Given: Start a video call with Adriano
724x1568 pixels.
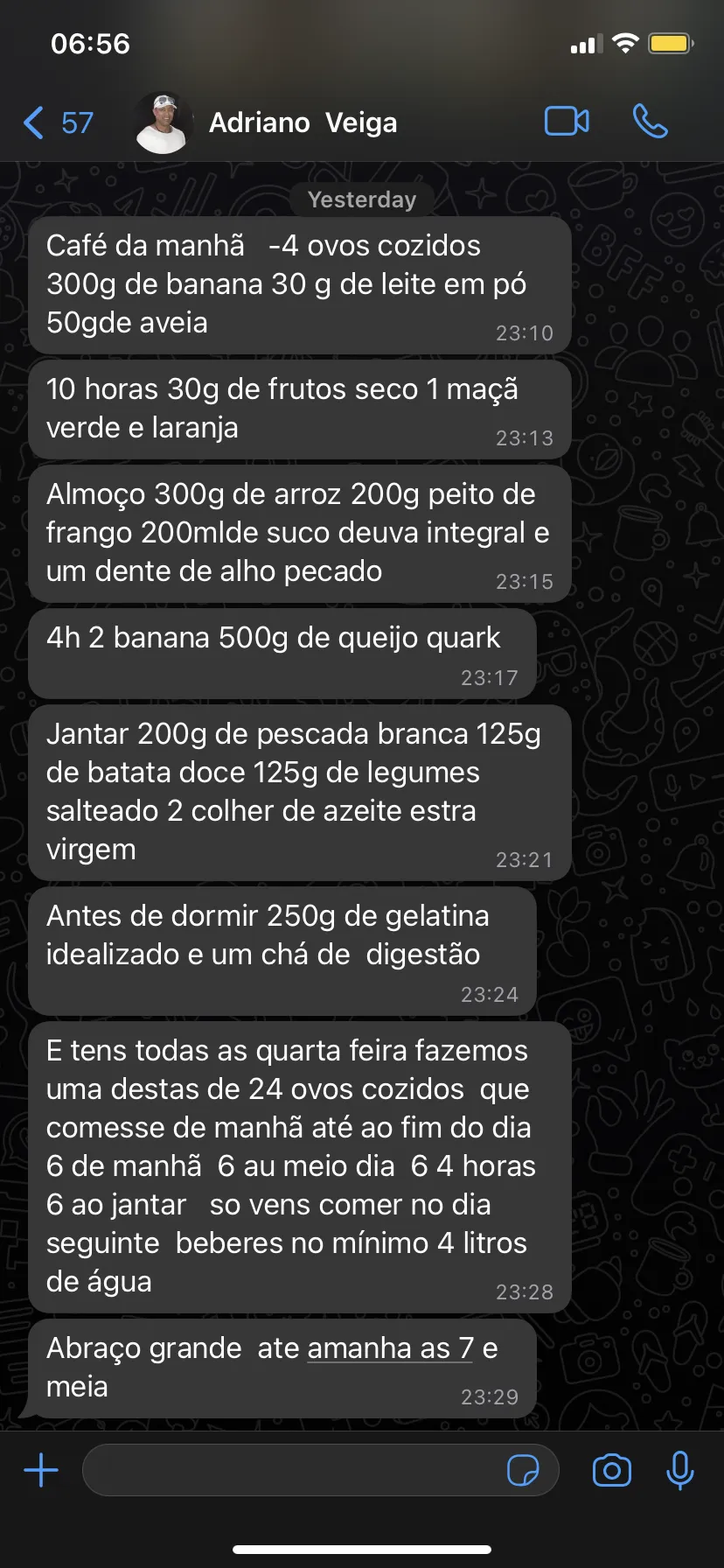Looking at the screenshot, I should 567,122.
